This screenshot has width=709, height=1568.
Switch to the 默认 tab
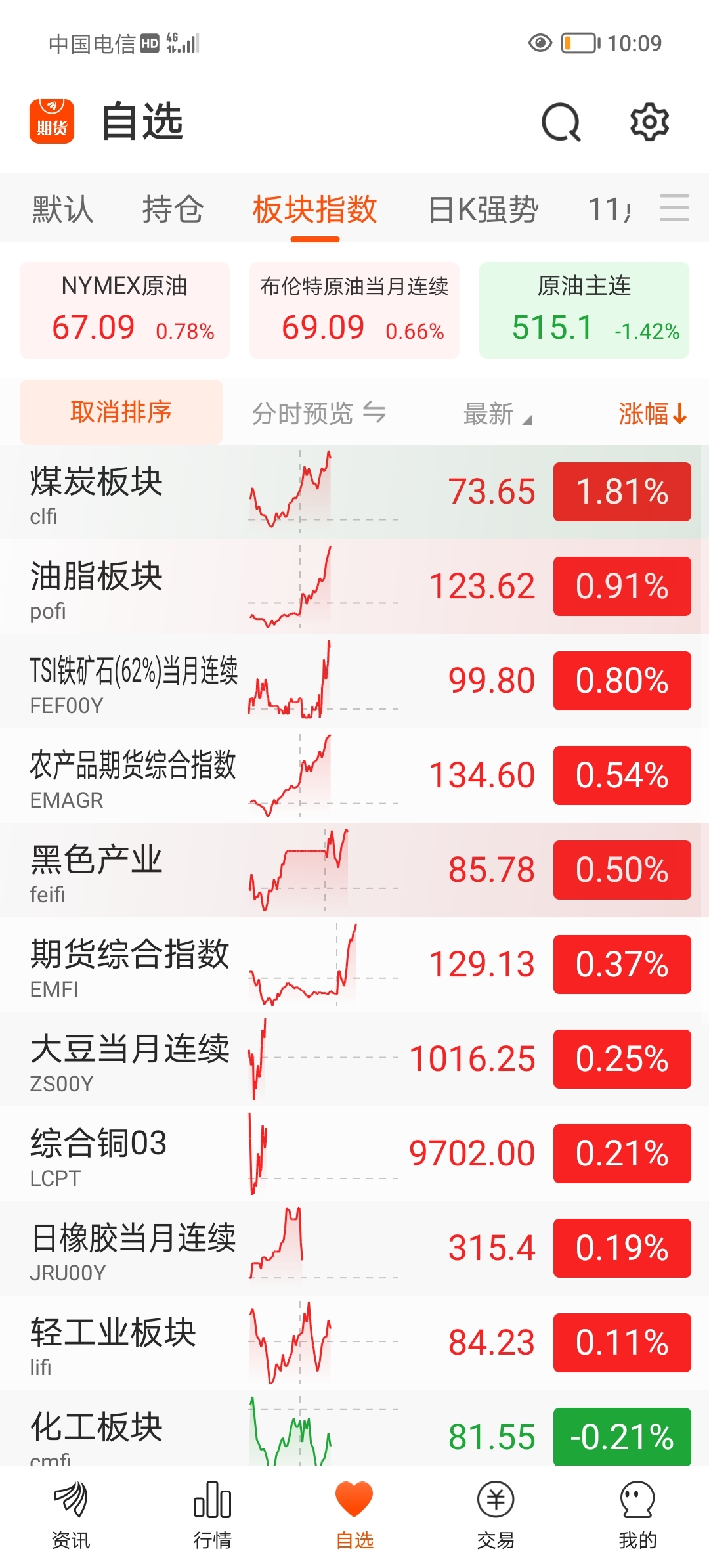62,209
